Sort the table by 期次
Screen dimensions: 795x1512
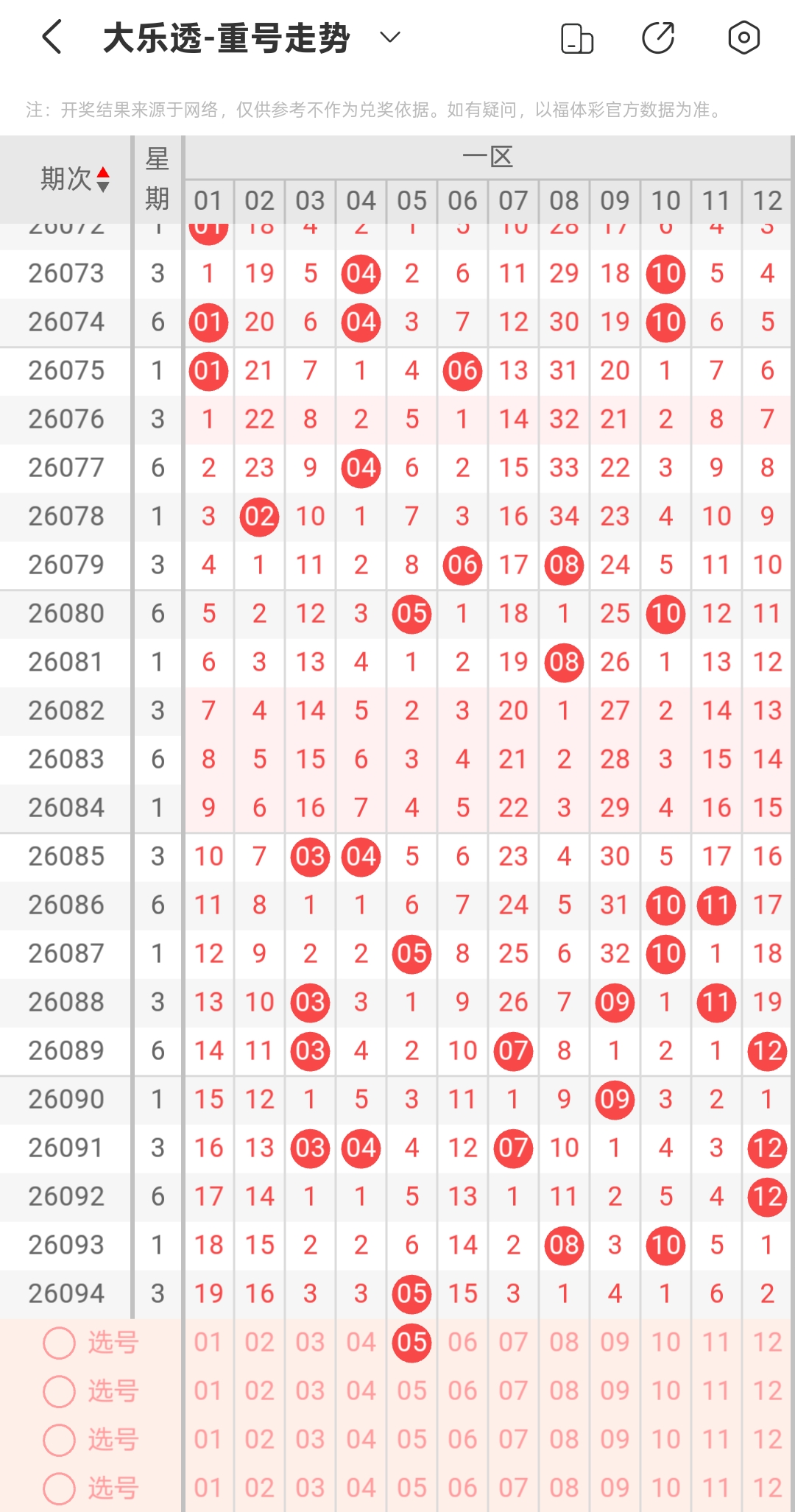(75, 179)
